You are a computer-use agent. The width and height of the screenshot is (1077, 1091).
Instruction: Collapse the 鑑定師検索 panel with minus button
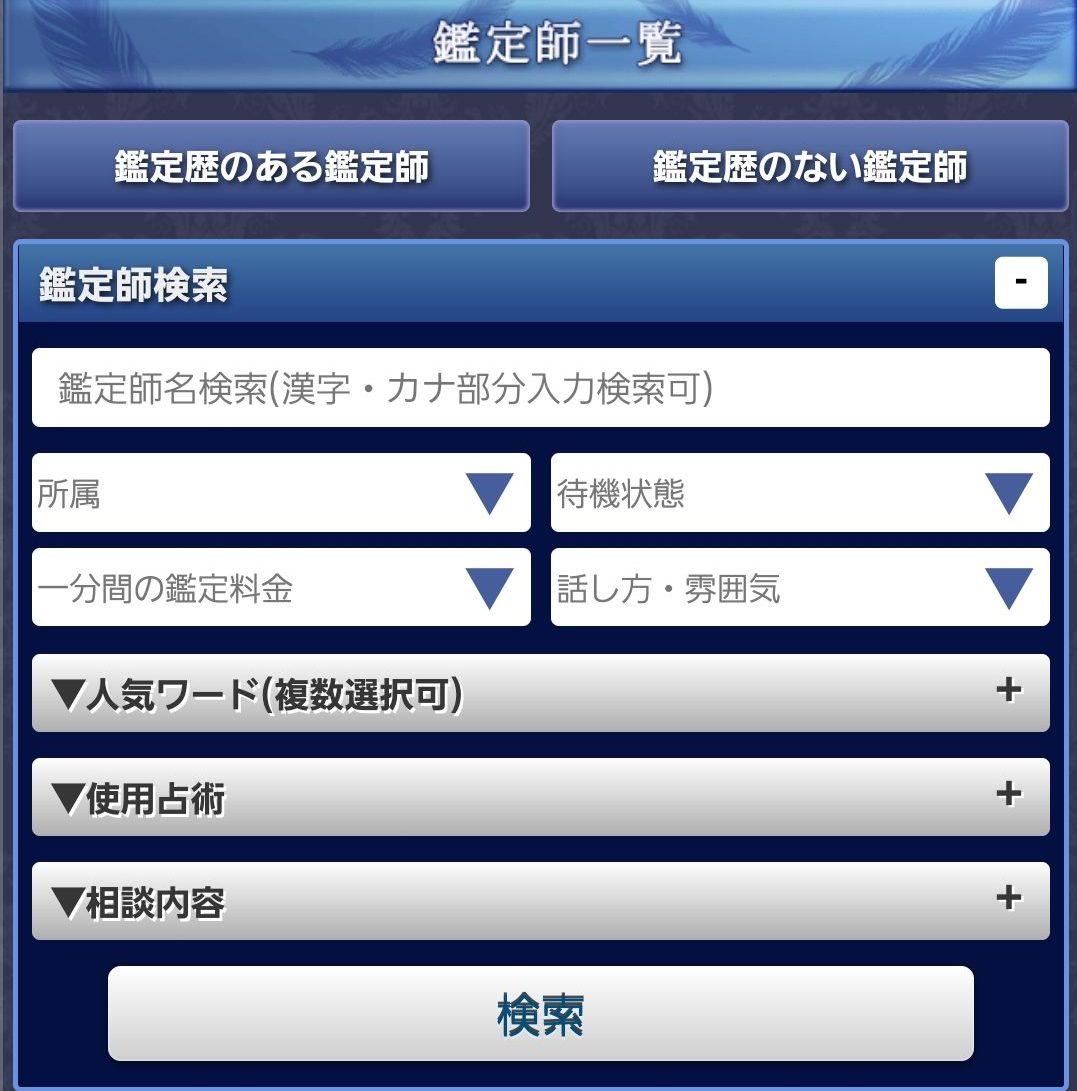(x=1021, y=283)
